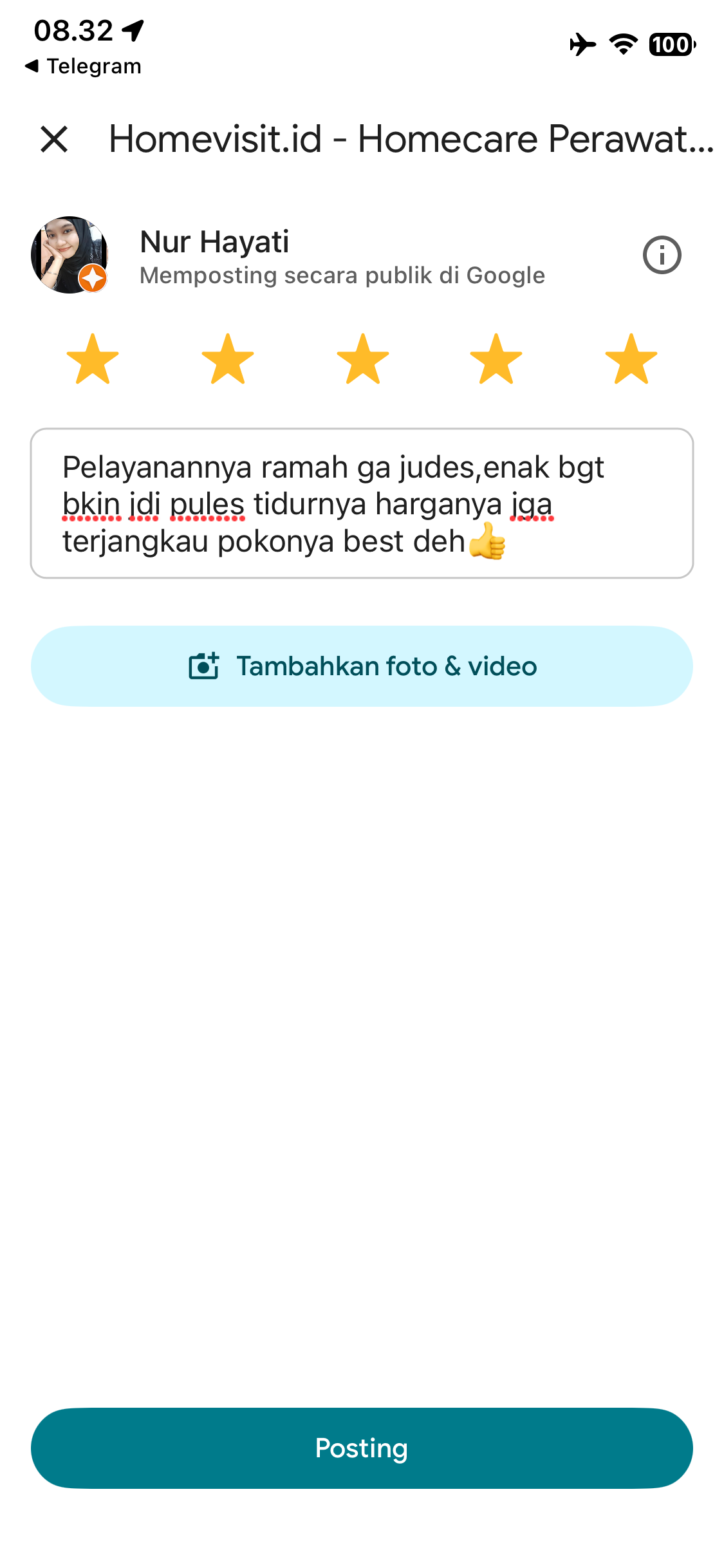Set rating to one star
The height and width of the screenshot is (1568, 724).
[x=93, y=359]
